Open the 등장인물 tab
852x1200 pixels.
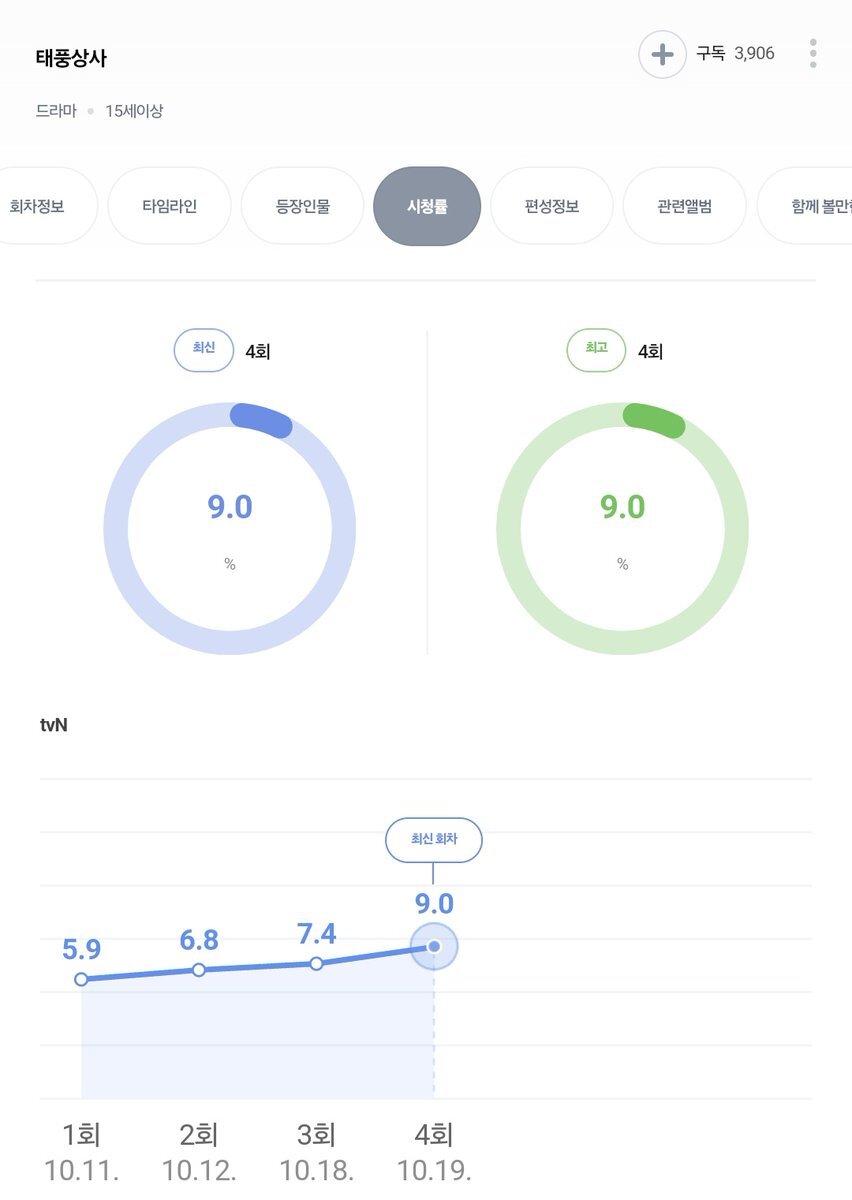(x=302, y=207)
